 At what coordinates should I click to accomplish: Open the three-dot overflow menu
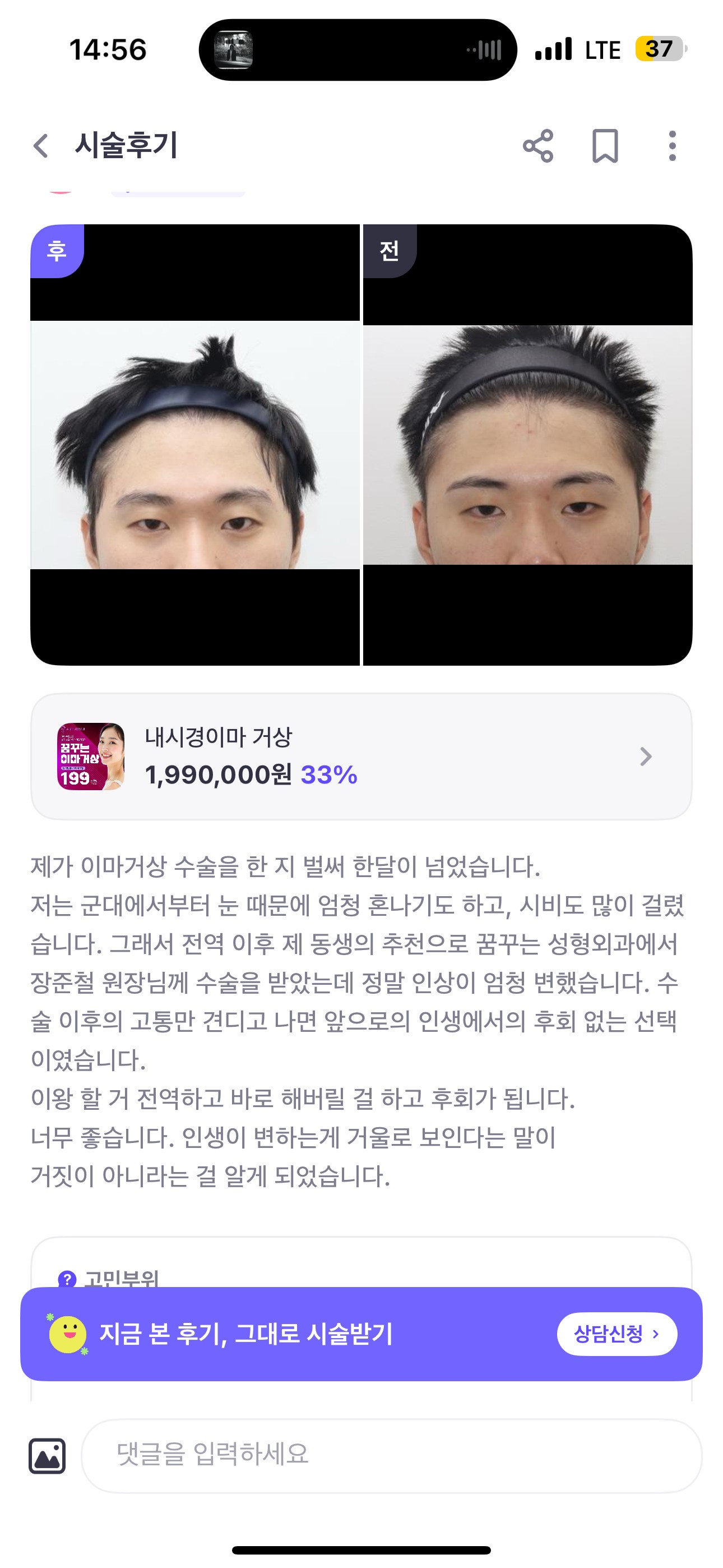pos(672,146)
